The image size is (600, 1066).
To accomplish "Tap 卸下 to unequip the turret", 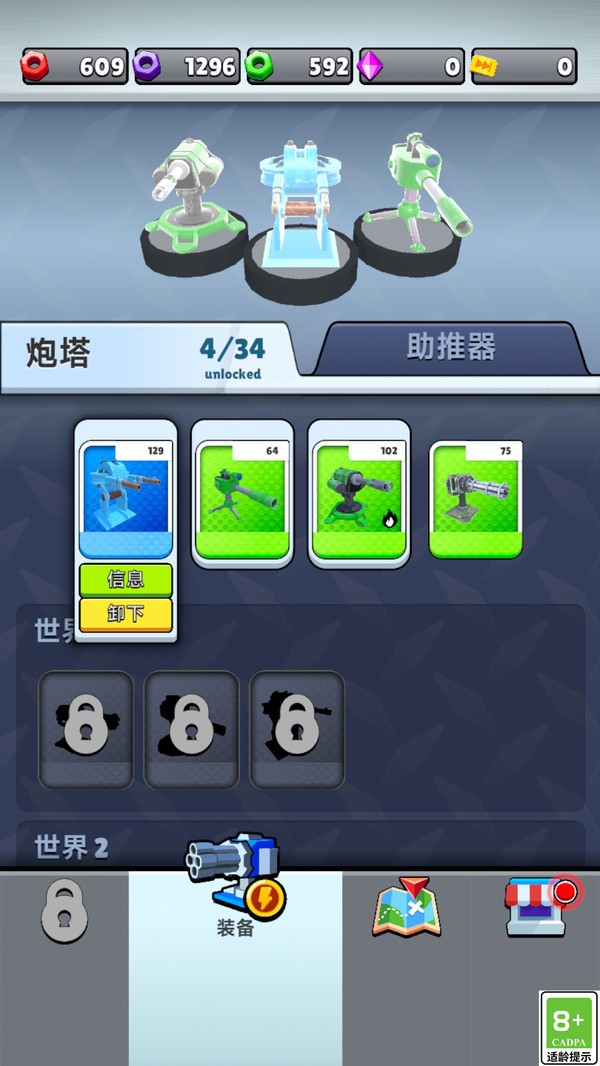I will click(126, 614).
